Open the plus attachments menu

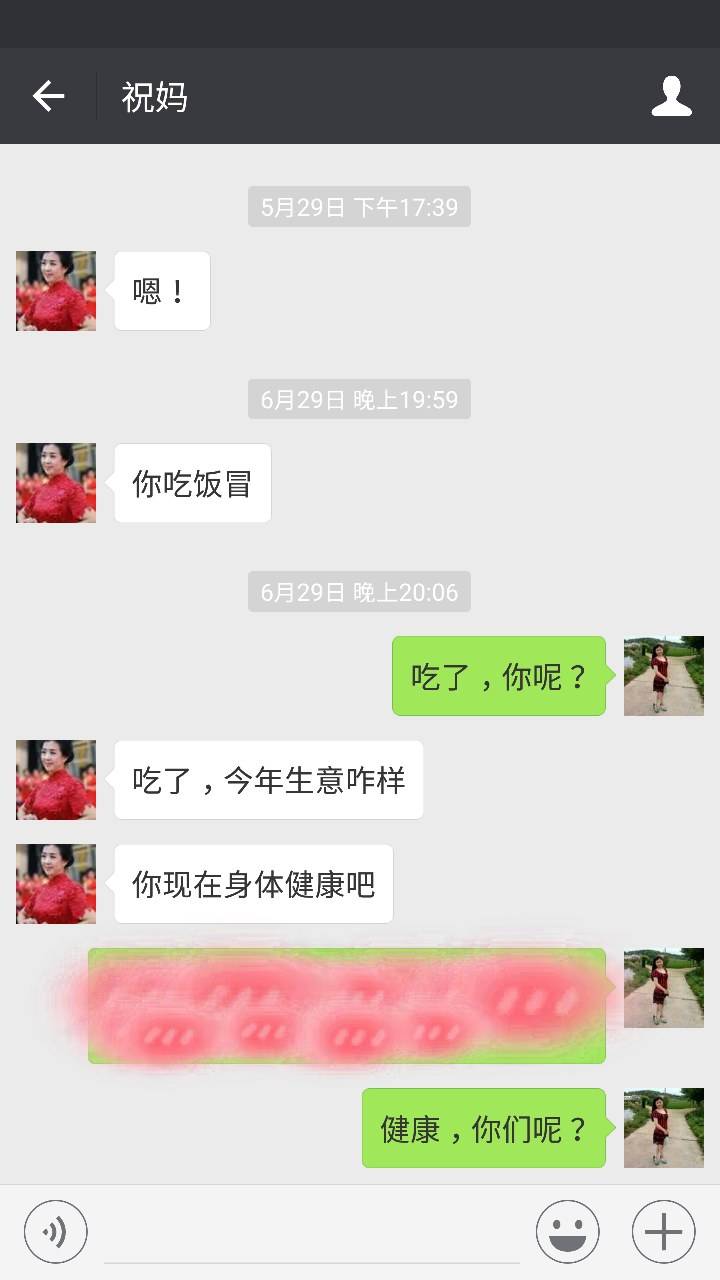pos(663,1232)
